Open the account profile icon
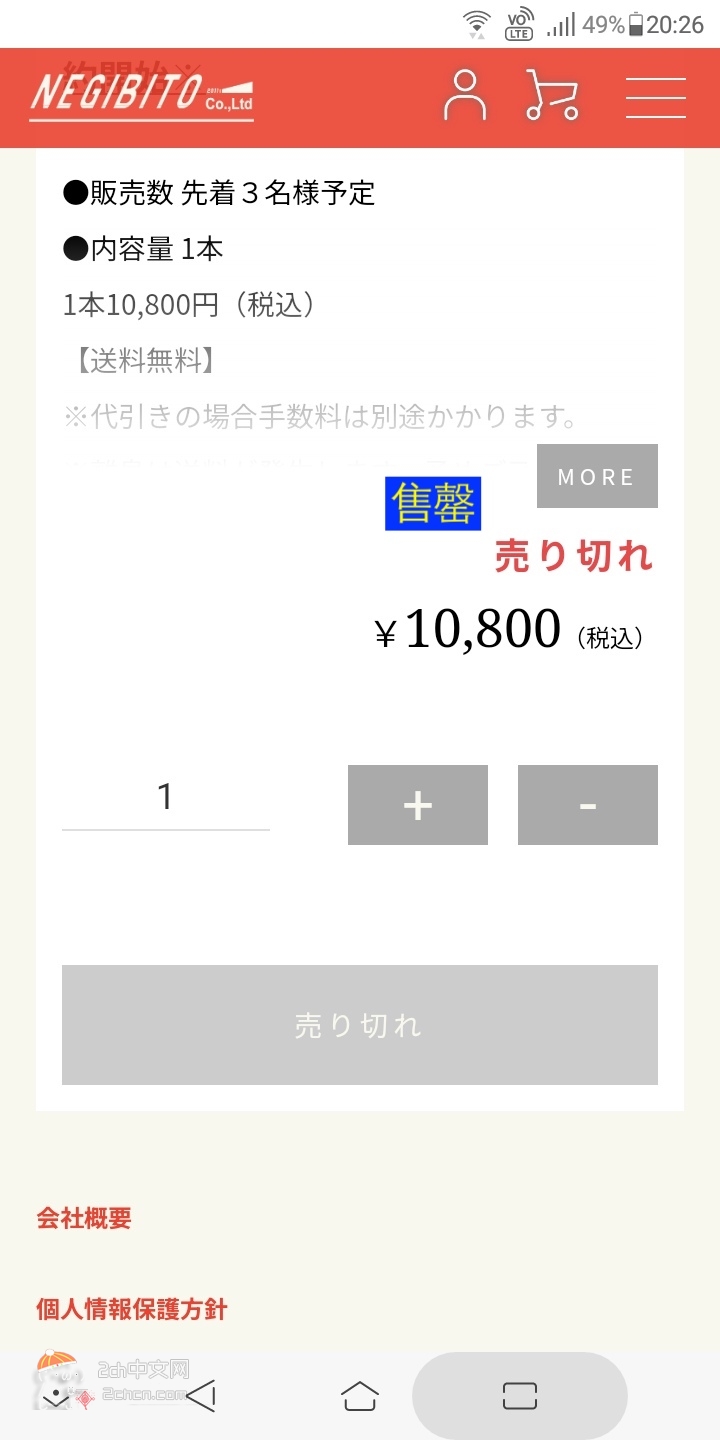Viewport: 720px width, 1440px height. click(465, 96)
